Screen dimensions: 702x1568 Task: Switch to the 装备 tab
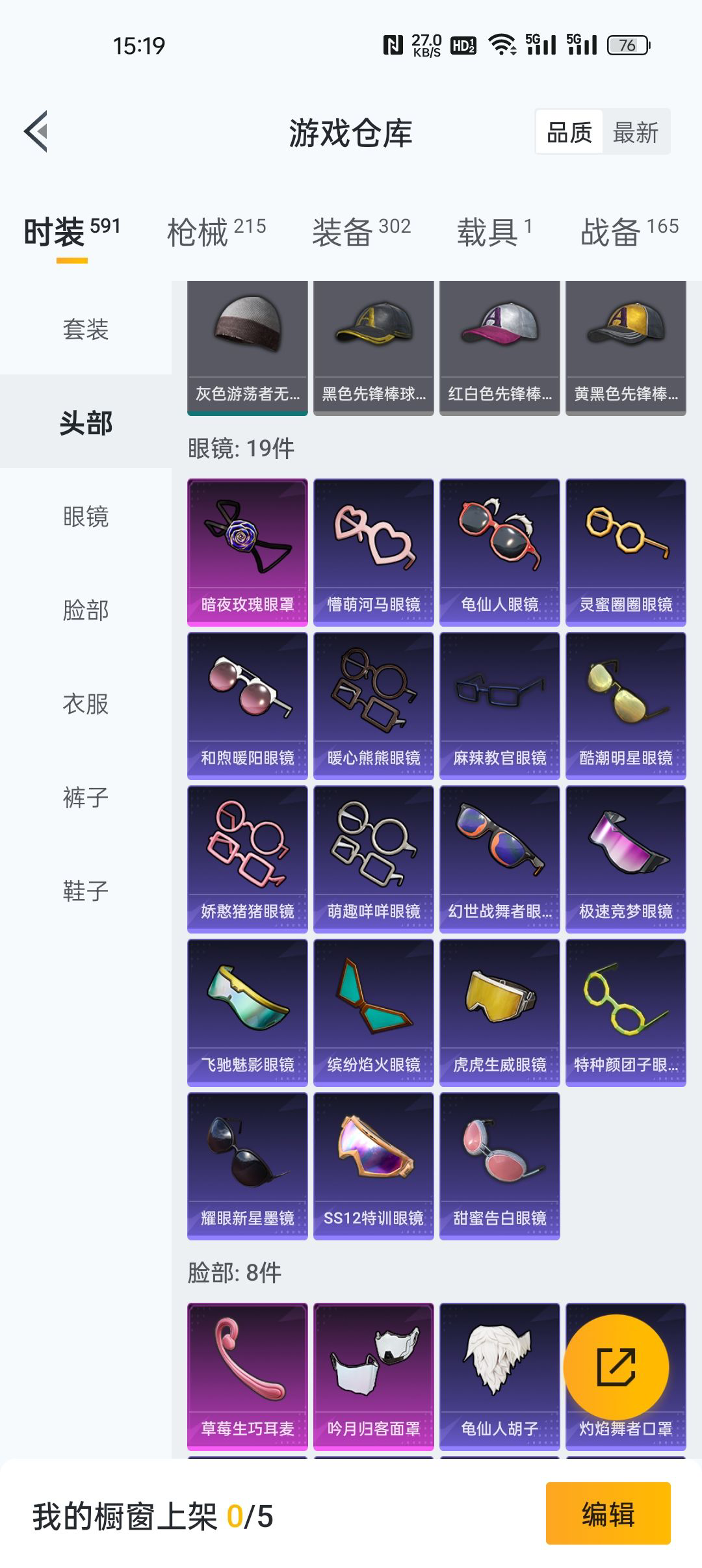click(361, 231)
